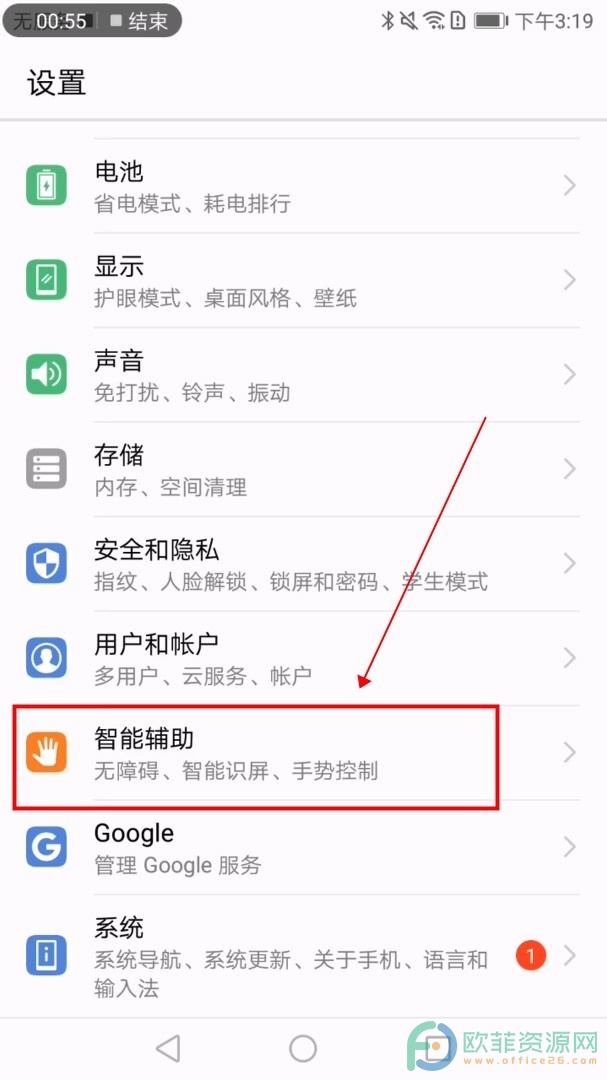Tap the system back button
This screenshot has width=607, height=1080.
click(x=168, y=1048)
